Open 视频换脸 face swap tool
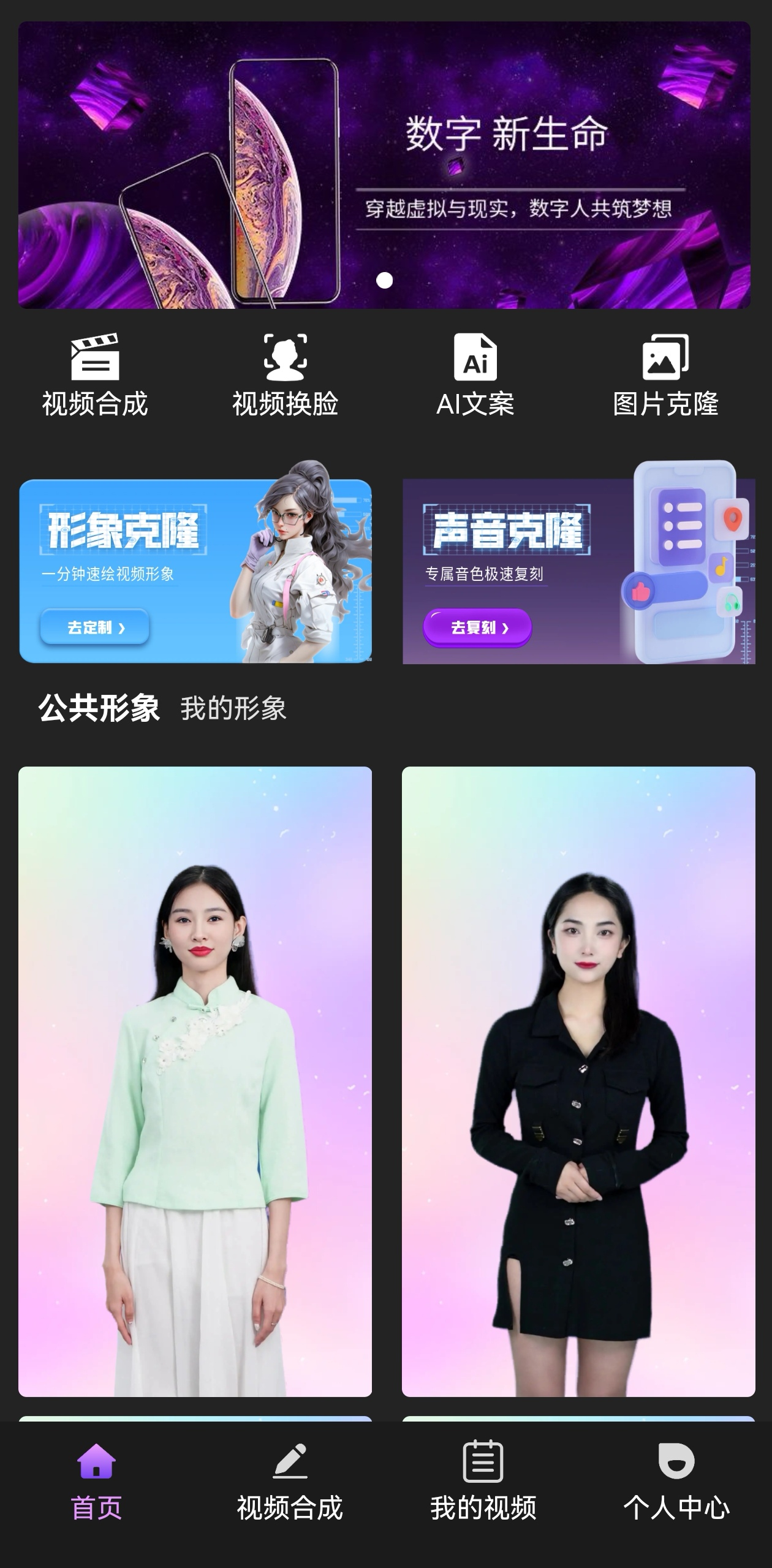 (x=285, y=376)
